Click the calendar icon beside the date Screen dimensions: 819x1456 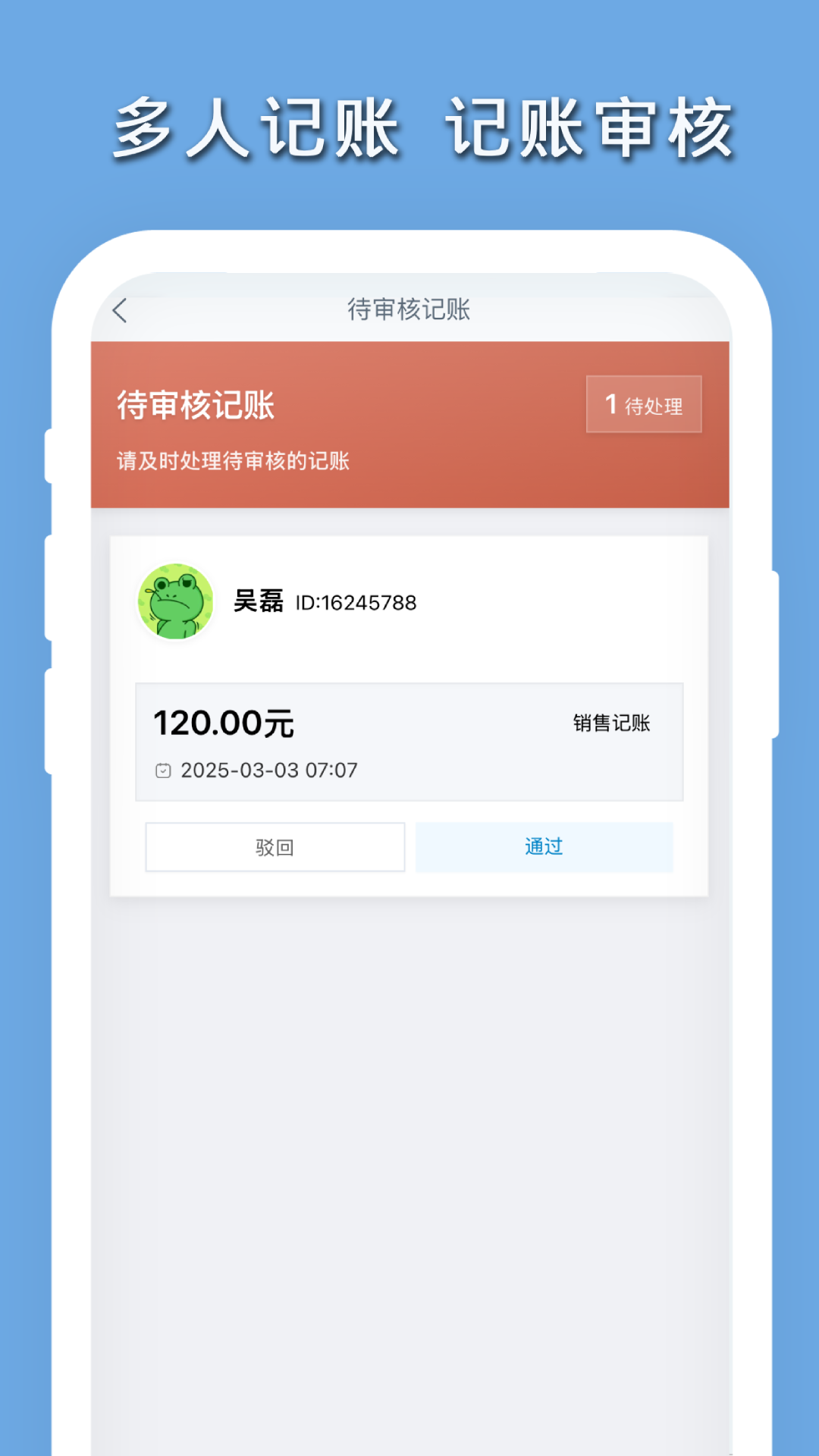pyautogui.click(x=162, y=770)
